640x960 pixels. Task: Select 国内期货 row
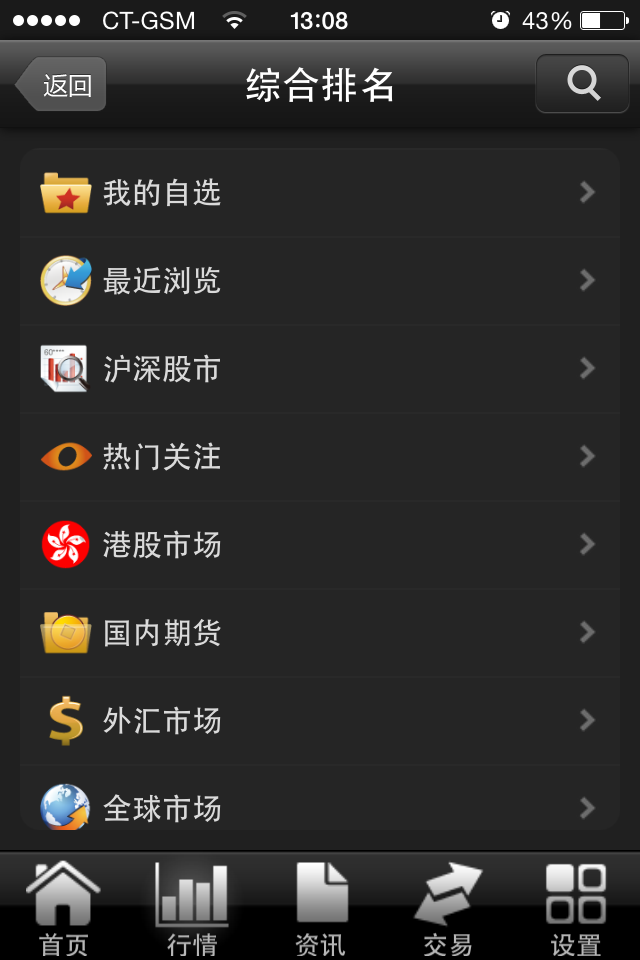coord(320,633)
